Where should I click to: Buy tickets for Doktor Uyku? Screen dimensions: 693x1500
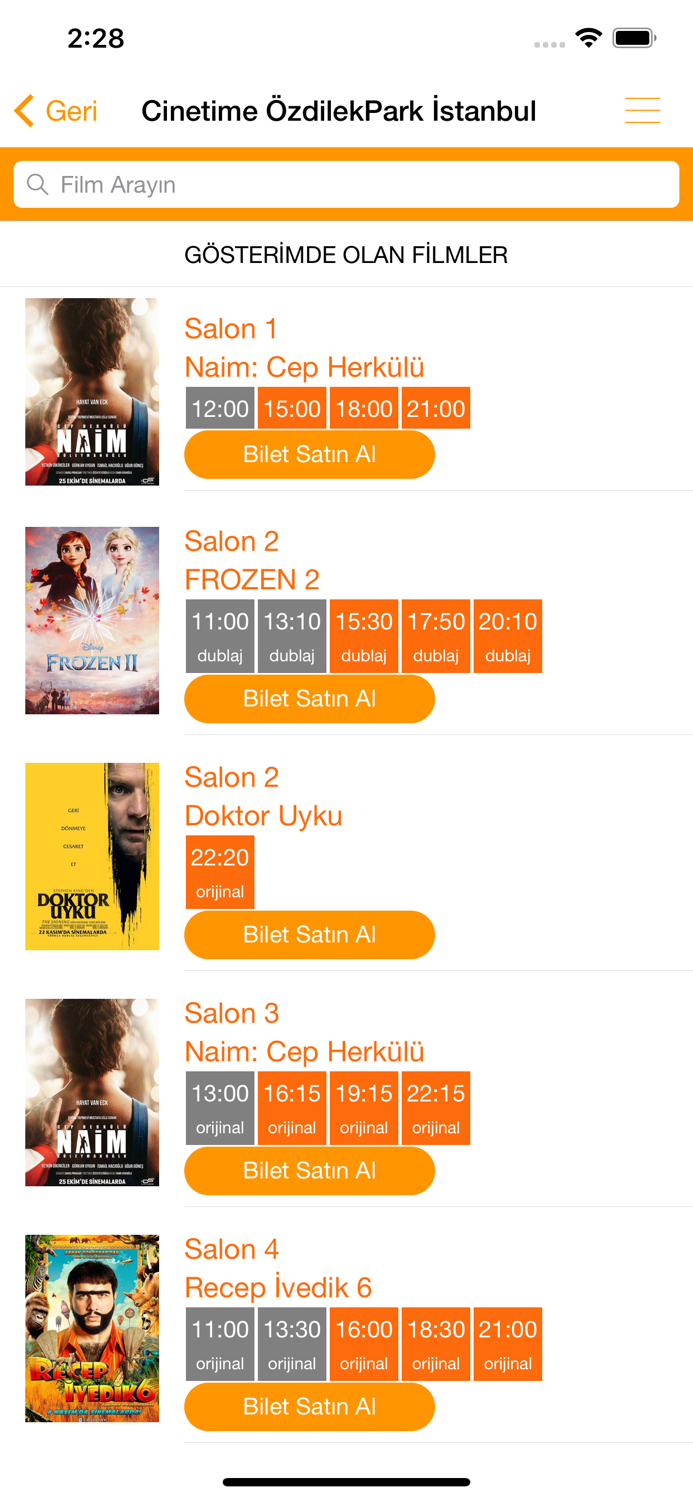click(309, 935)
